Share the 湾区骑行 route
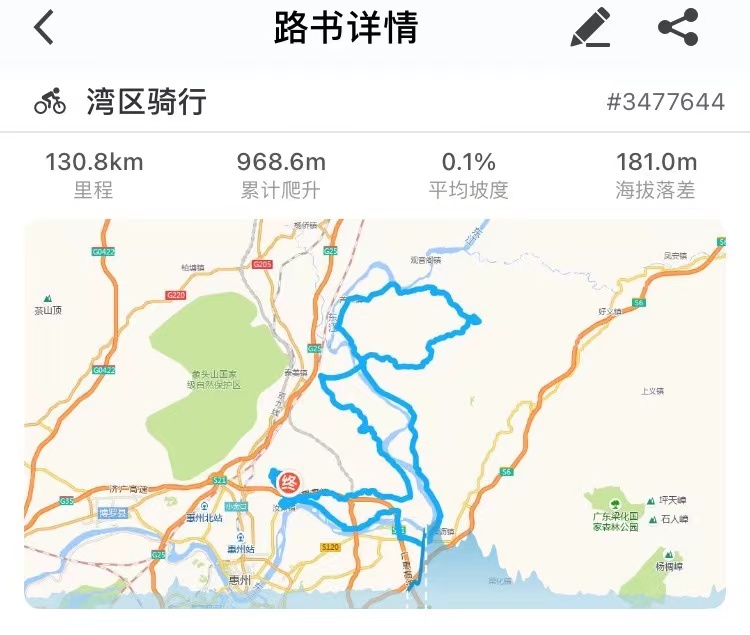This screenshot has height=635, width=750. 678,28
